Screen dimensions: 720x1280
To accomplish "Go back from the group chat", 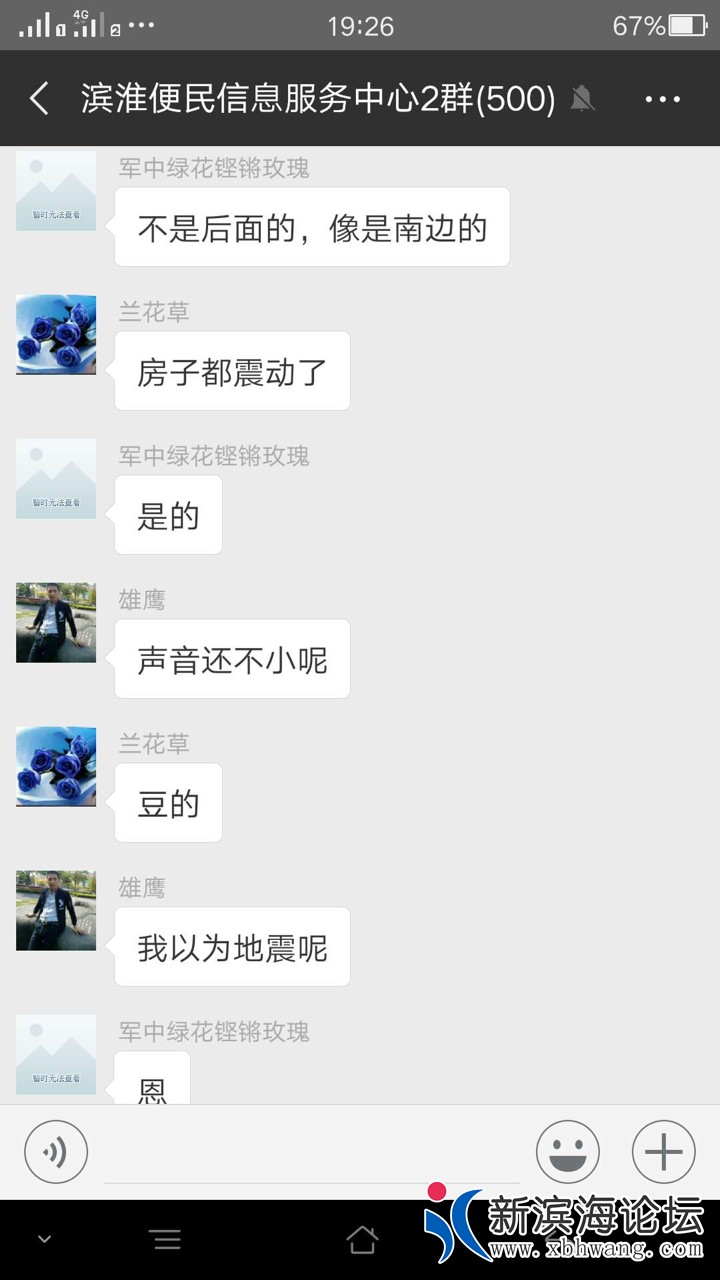I will point(39,99).
